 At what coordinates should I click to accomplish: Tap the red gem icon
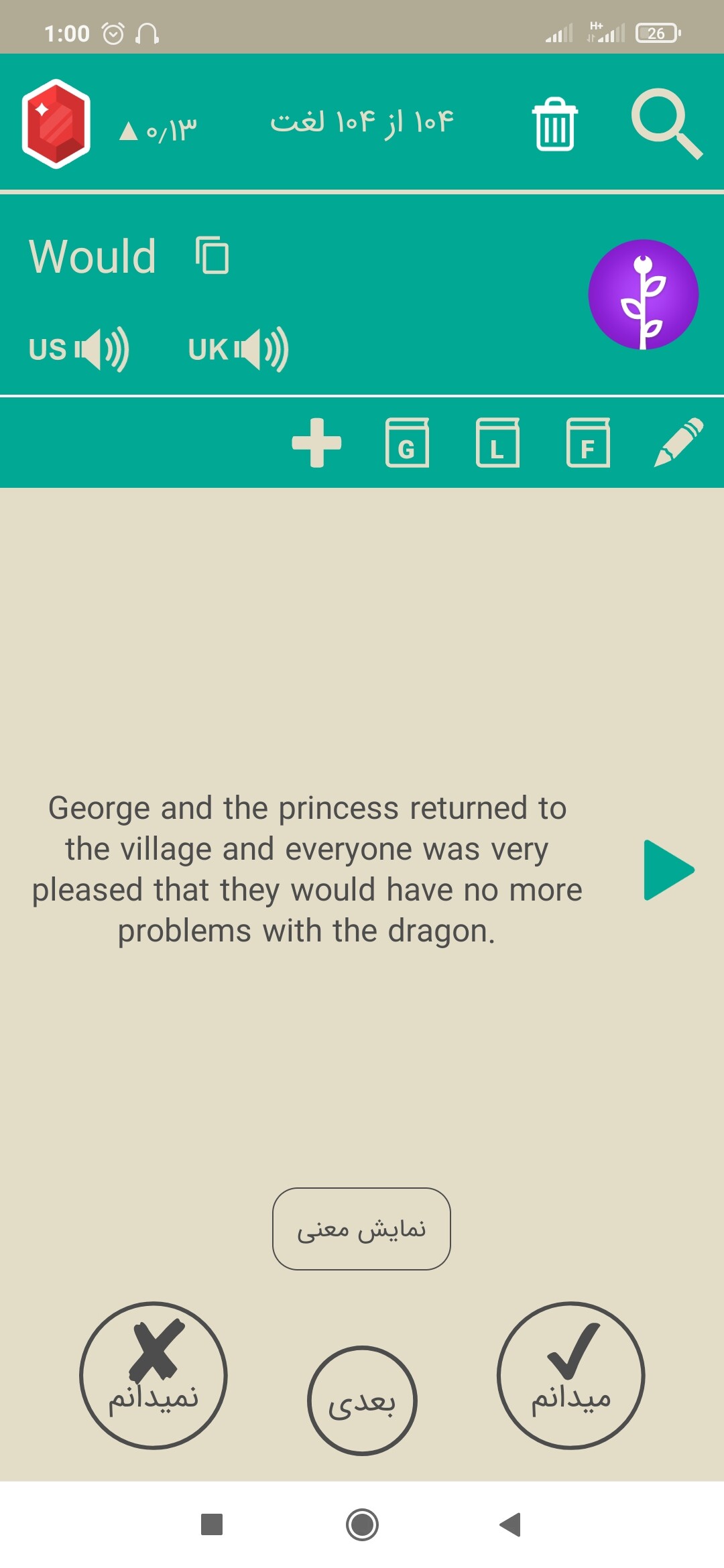[x=56, y=124]
